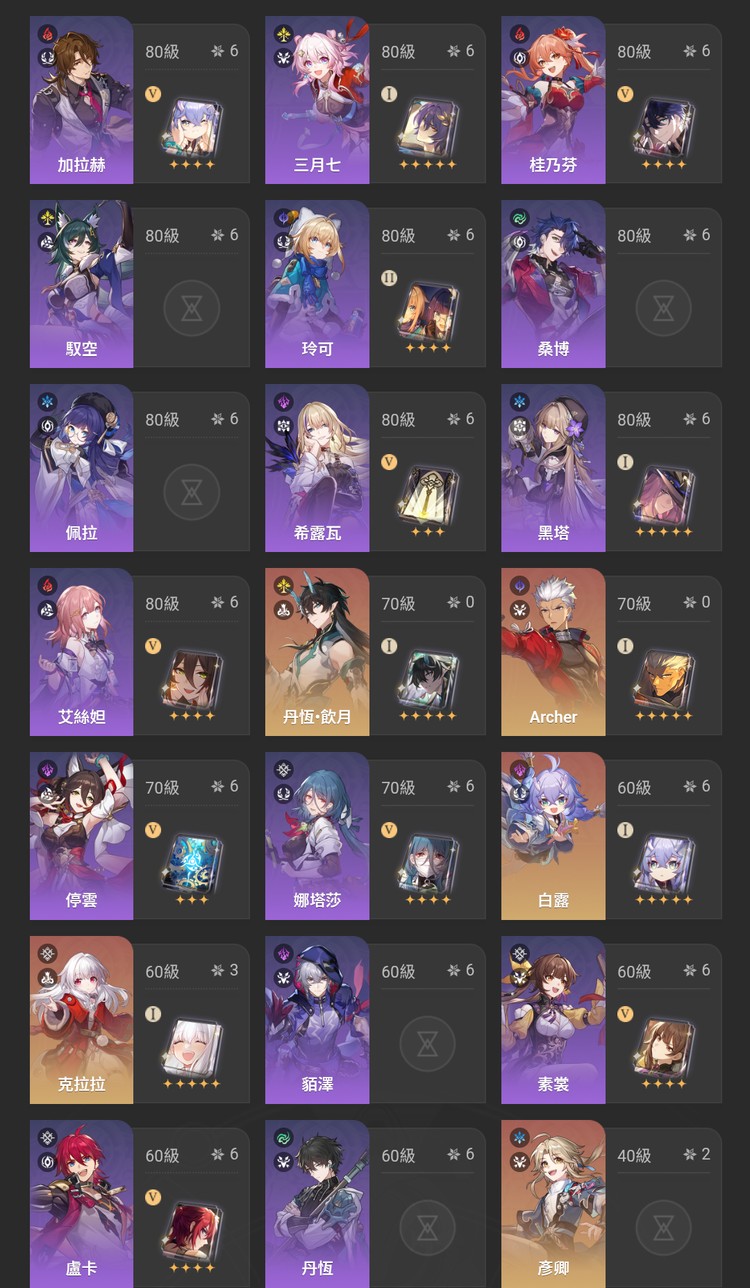View details for 馭空
The height and width of the screenshot is (1288, 750).
click(139, 284)
